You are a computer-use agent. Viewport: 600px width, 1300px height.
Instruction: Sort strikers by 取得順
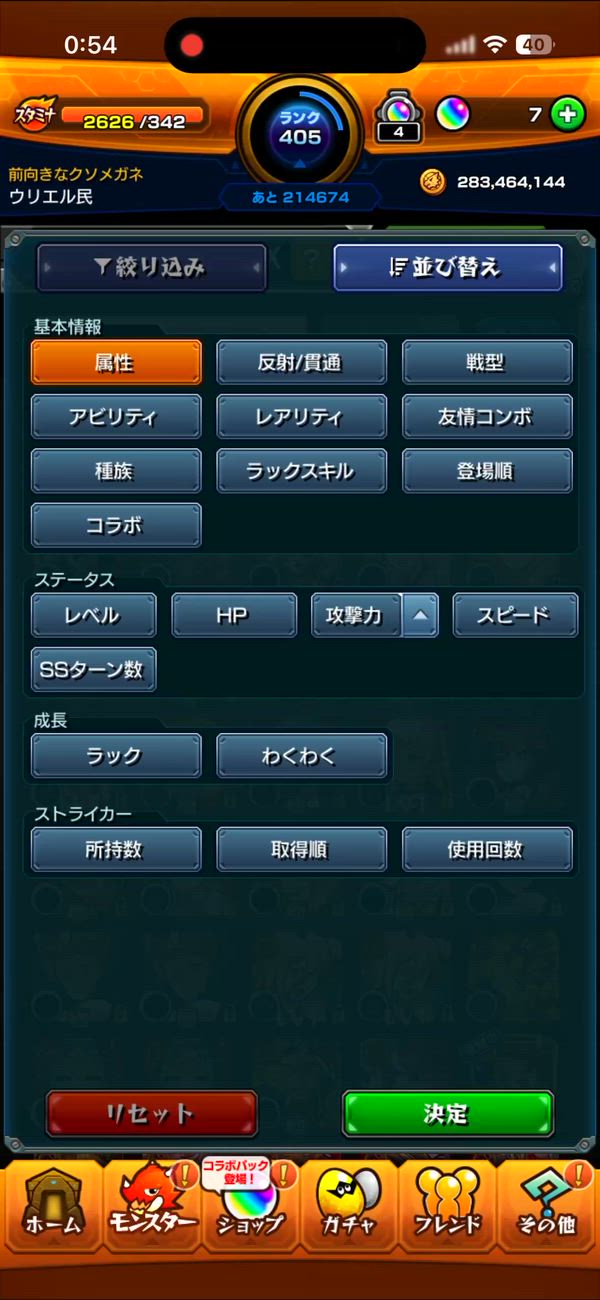(301, 849)
